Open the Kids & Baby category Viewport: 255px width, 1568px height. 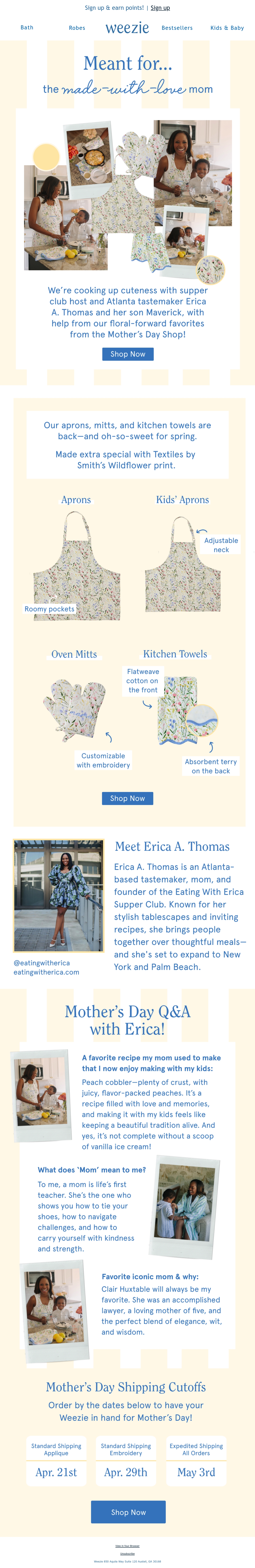click(x=227, y=28)
